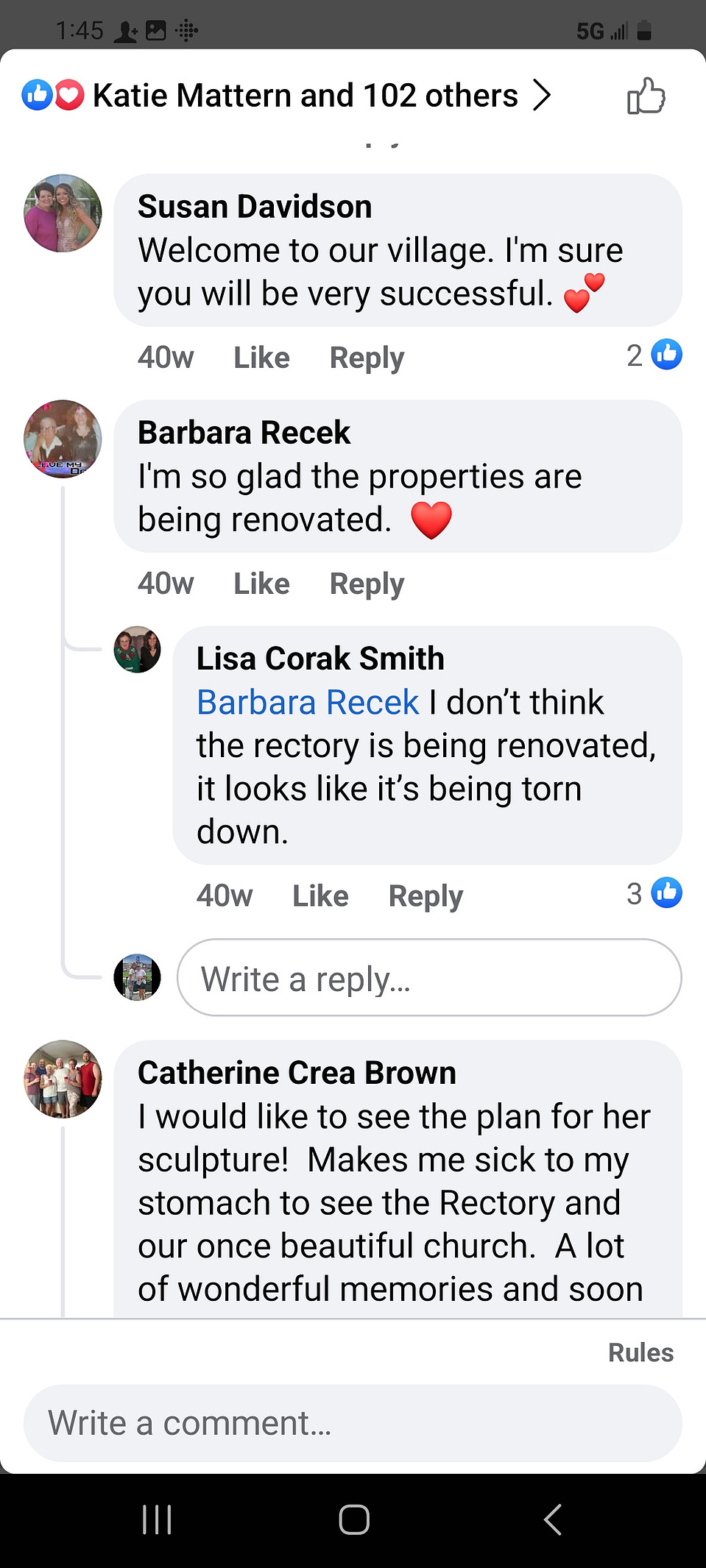Open recent apps from navigation bar

157,1519
